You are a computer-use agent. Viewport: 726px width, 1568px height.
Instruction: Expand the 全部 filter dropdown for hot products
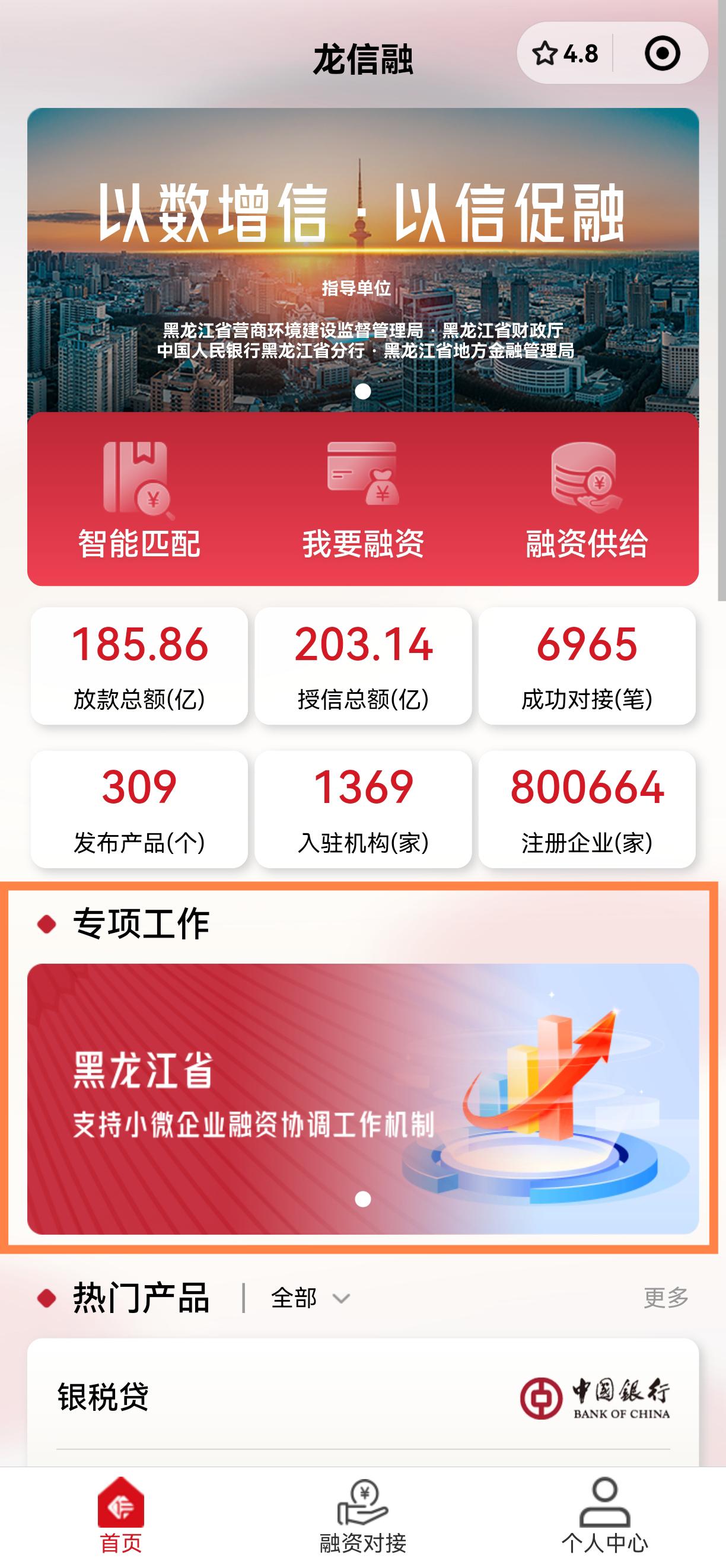310,1298
